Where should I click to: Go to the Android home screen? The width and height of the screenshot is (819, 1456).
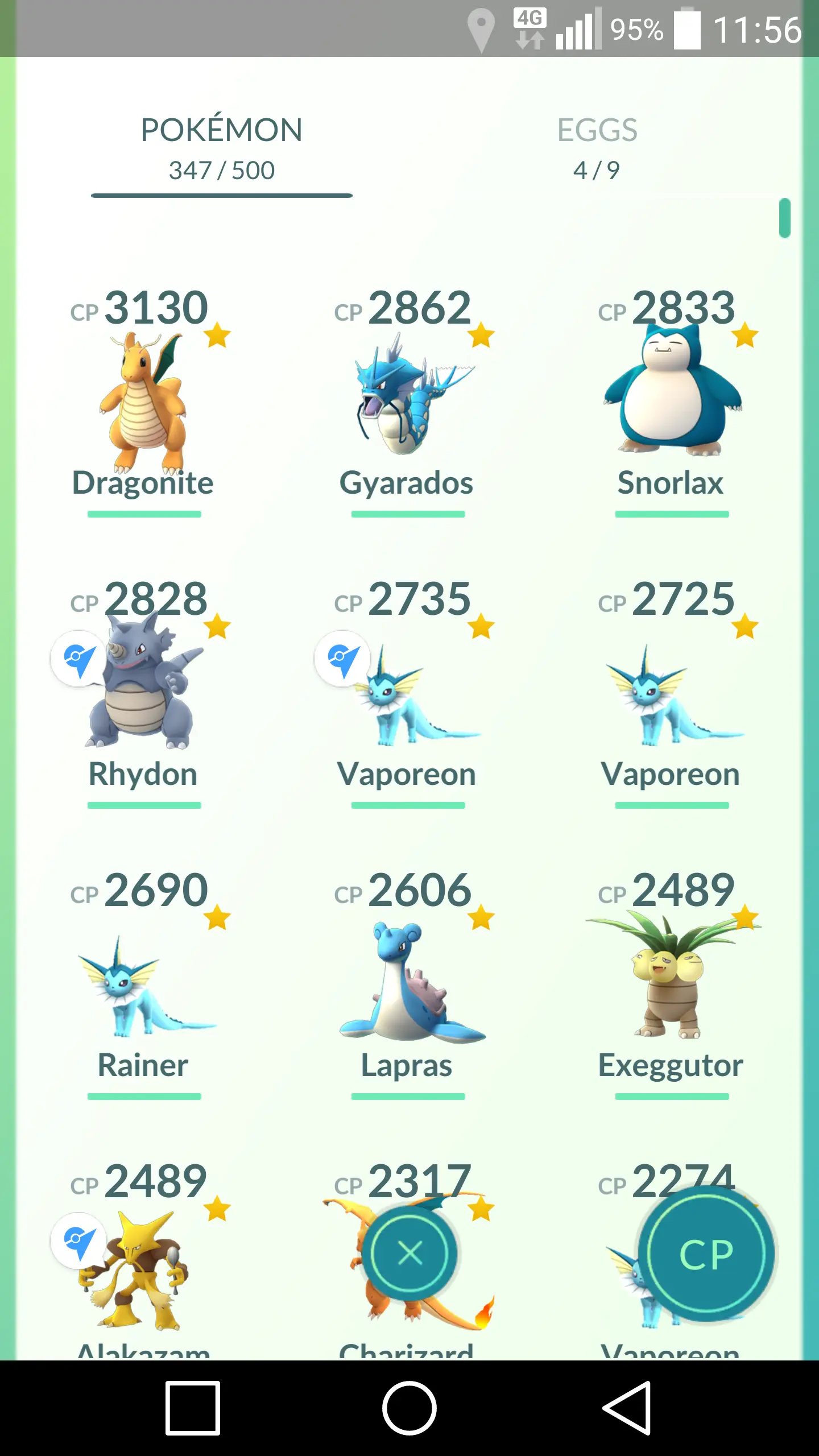pos(409,1408)
